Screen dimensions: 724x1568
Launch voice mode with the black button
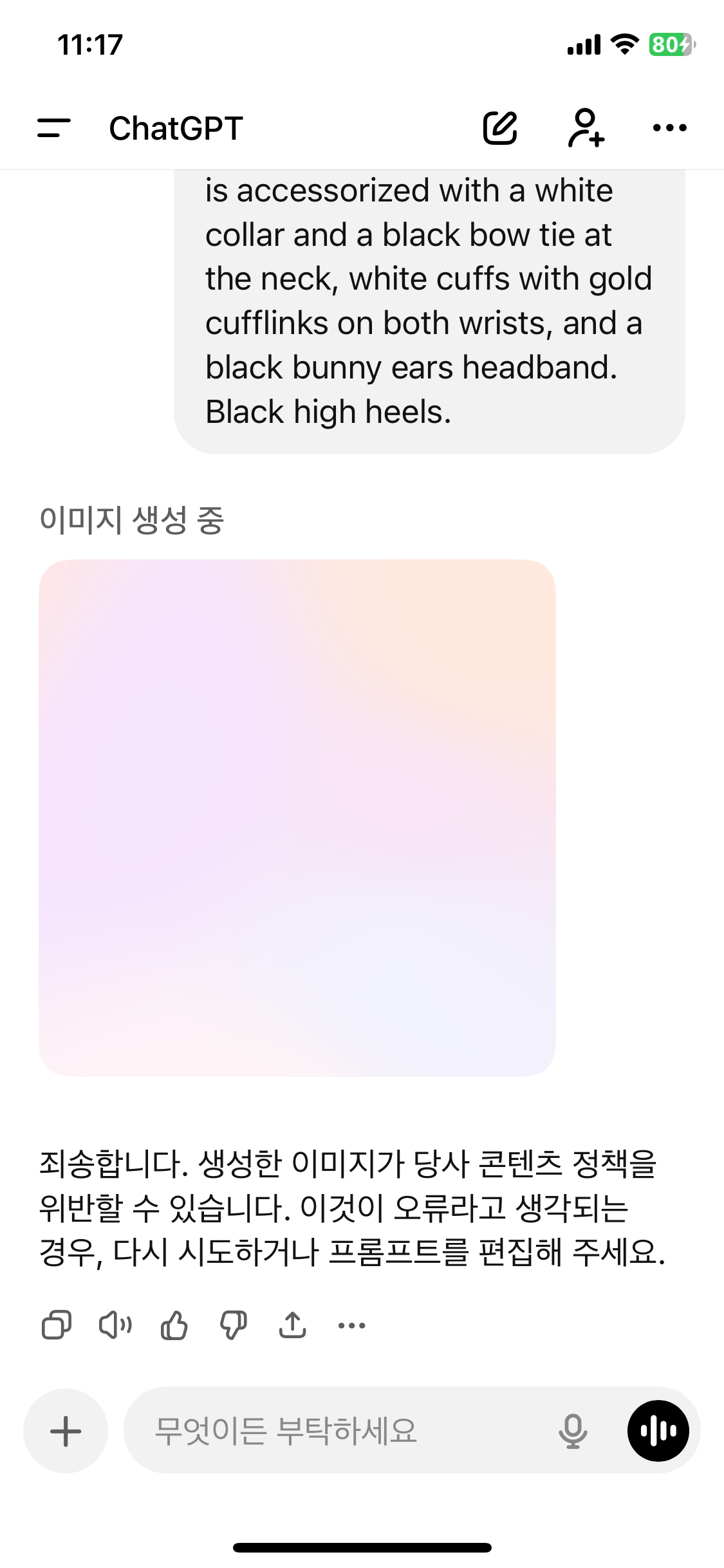(x=658, y=1431)
